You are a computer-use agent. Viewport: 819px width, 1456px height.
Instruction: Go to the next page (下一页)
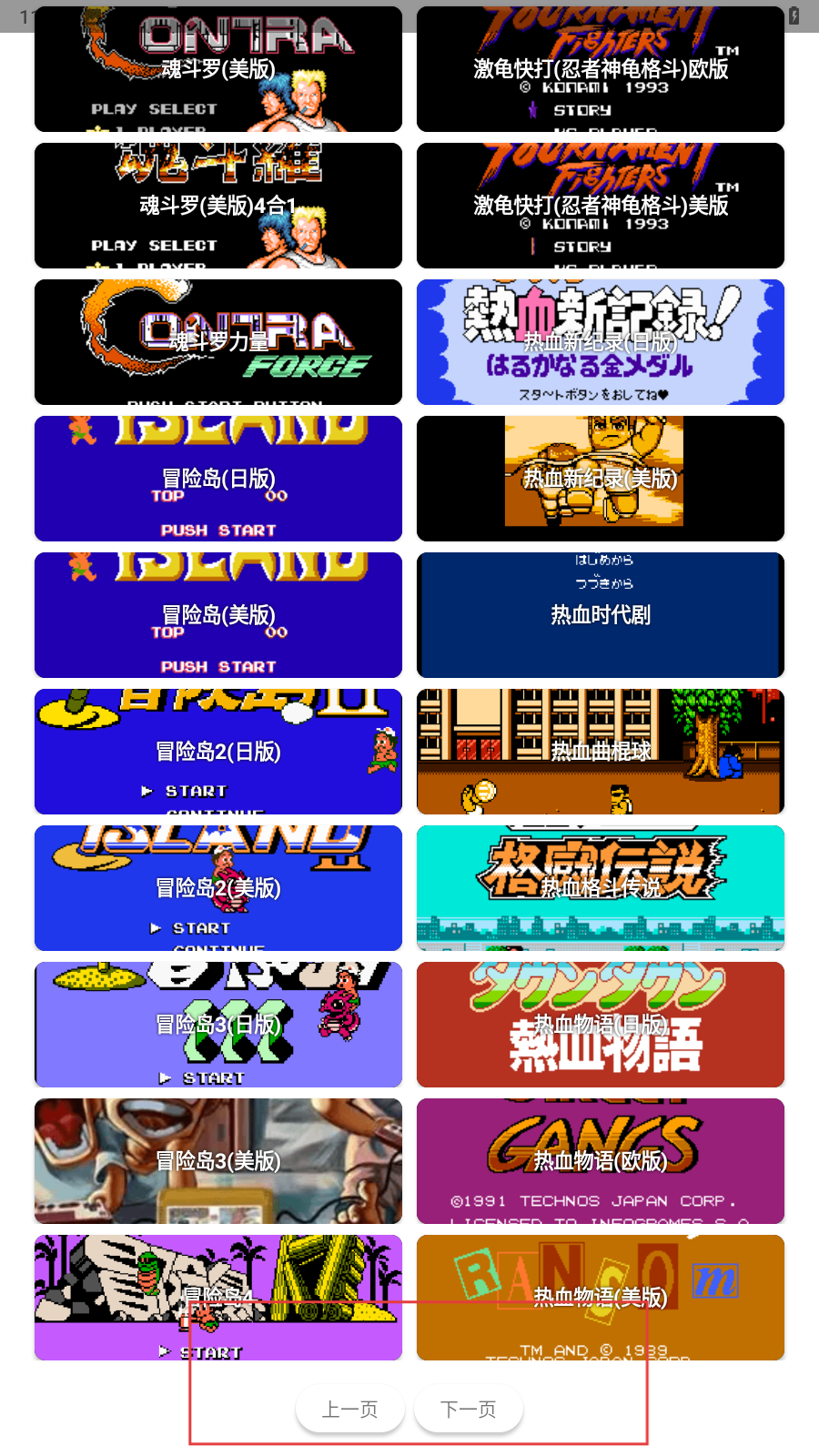tap(469, 1410)
